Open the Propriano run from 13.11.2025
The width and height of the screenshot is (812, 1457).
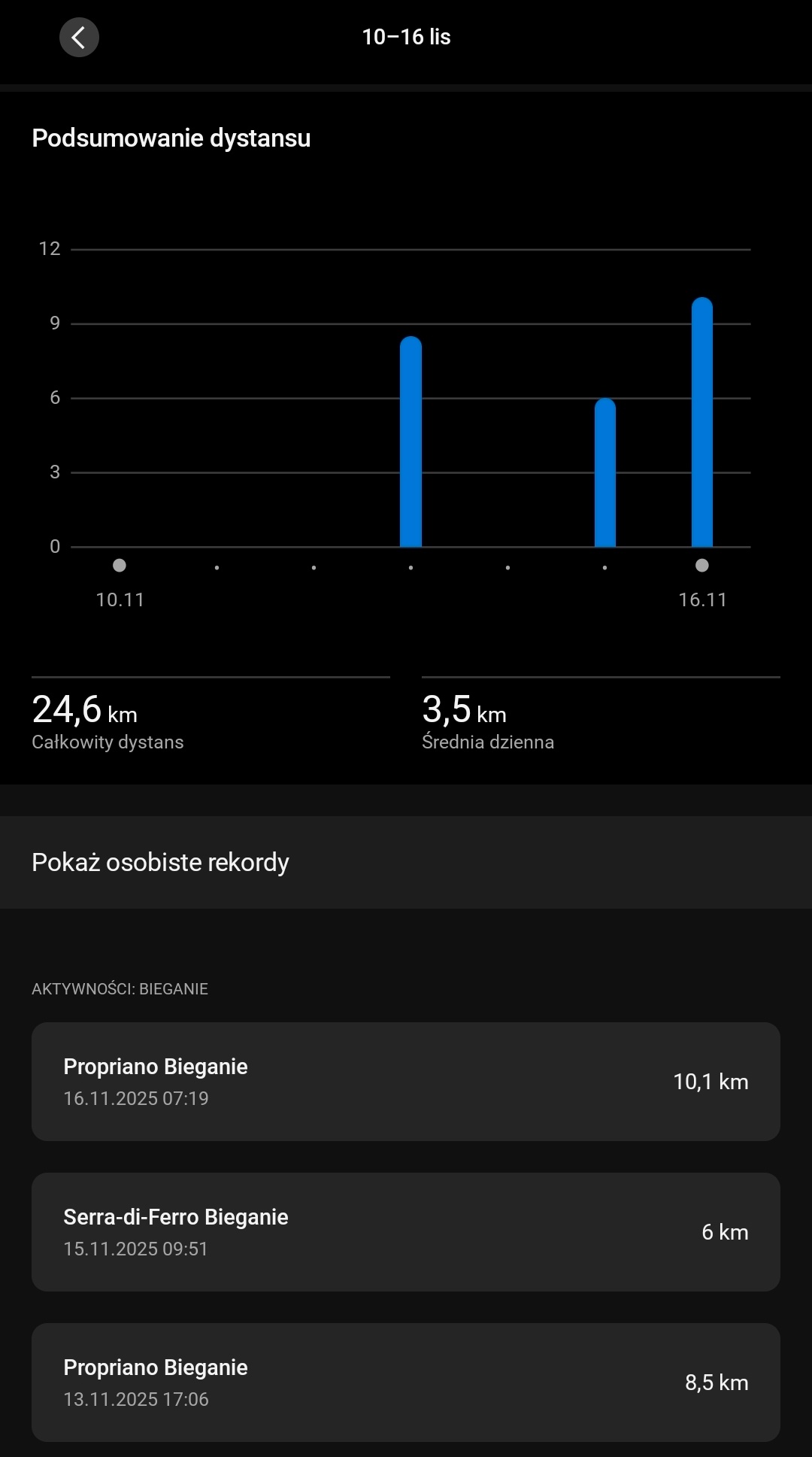pos(405,1383)
